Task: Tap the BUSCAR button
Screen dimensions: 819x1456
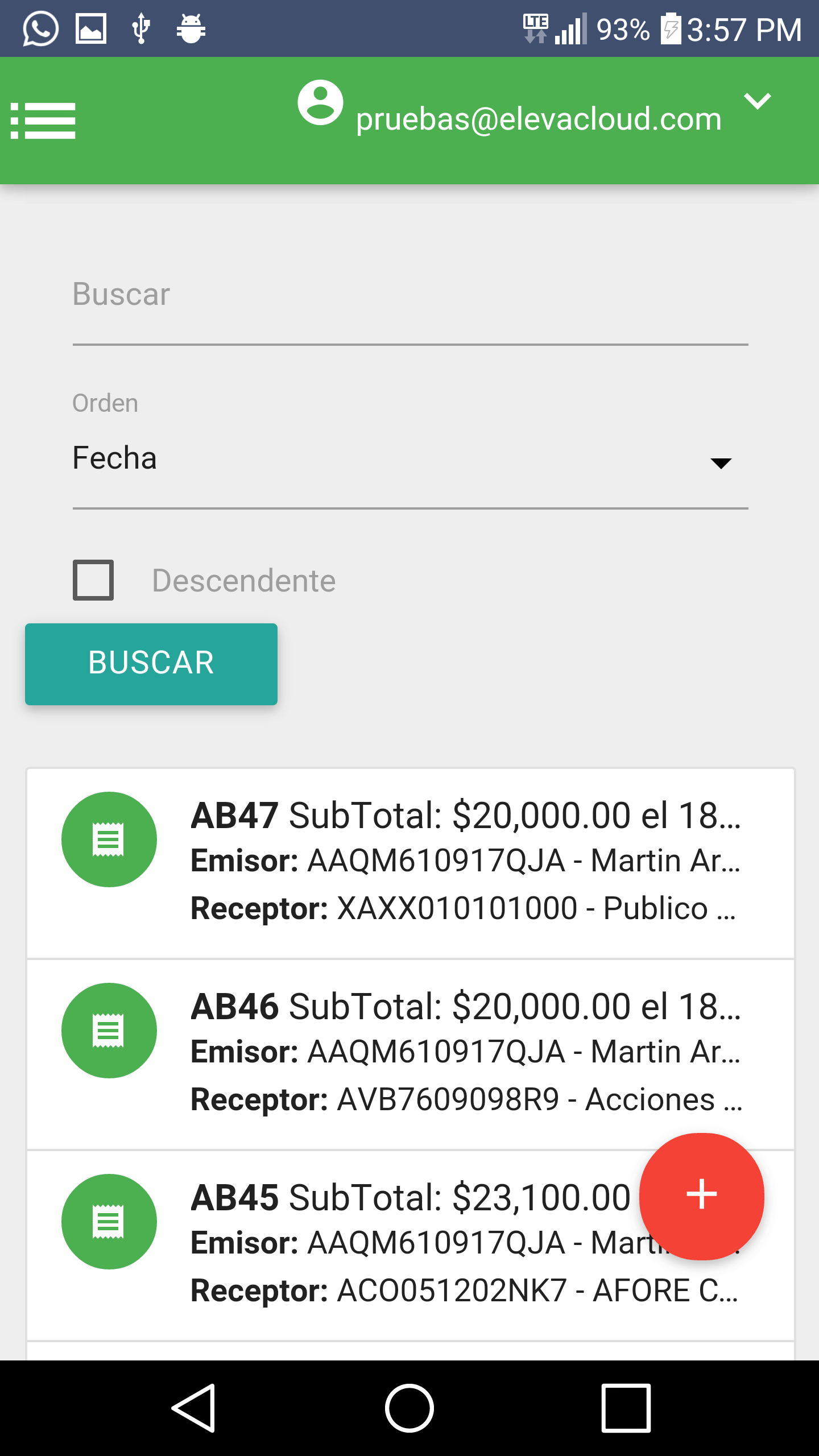Action: coord(151,664)
